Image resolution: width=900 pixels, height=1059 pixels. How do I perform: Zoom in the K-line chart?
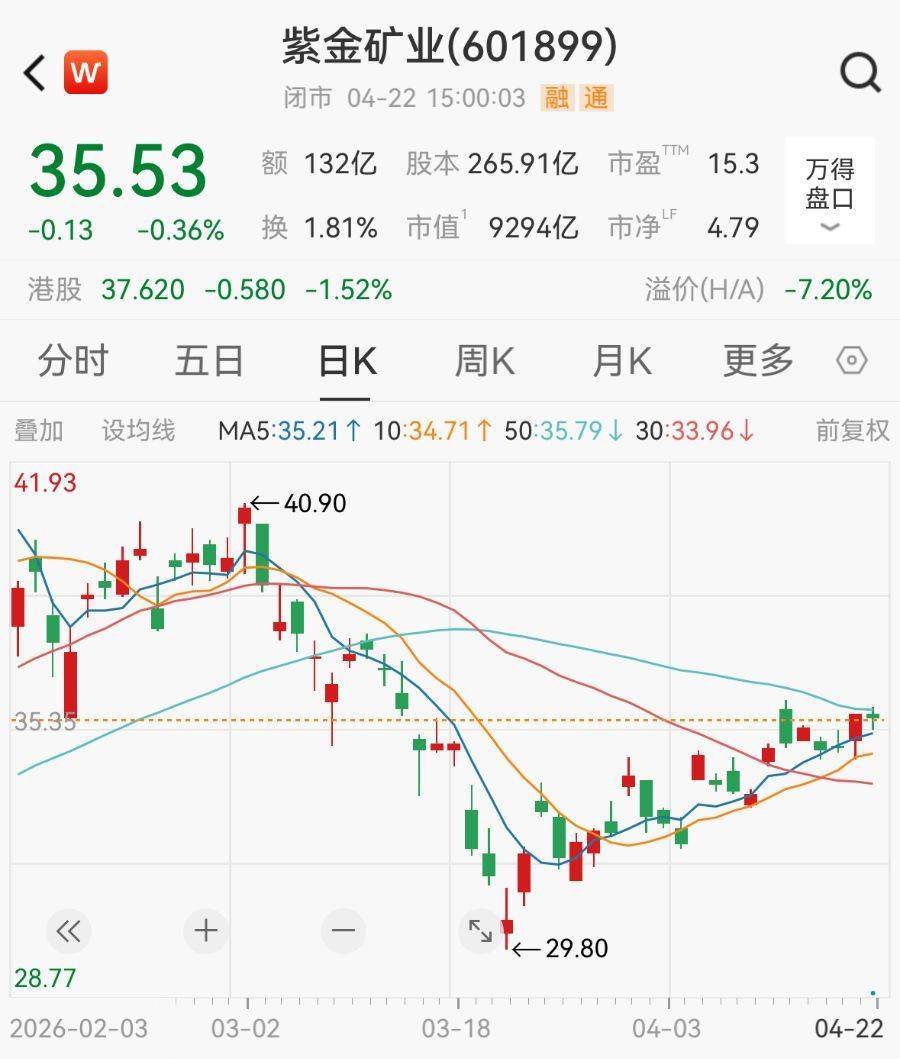coord(206,932)
